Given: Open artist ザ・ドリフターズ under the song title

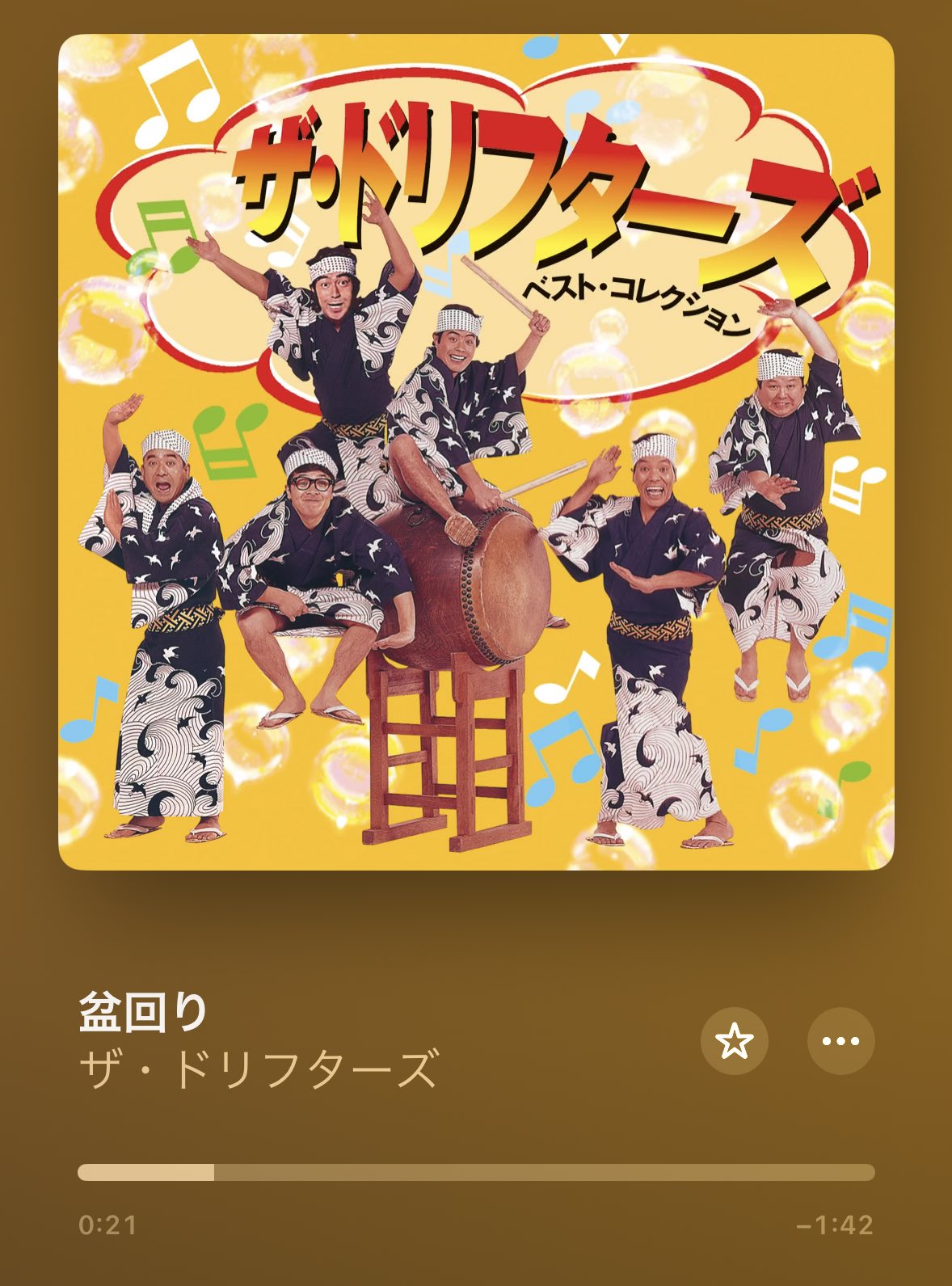Looking at the screenshot, I should [x=259, y=1069].
